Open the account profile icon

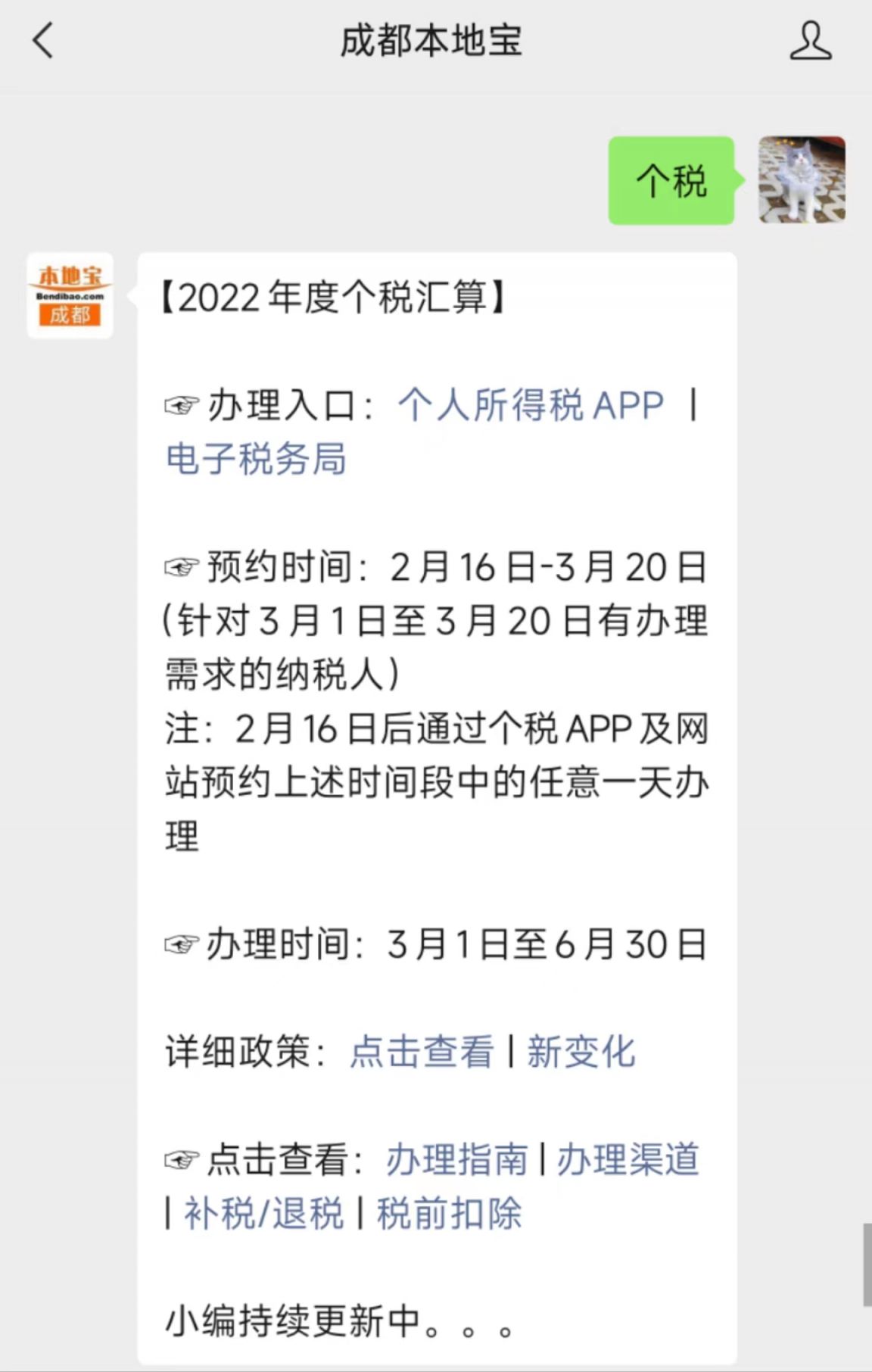[x=810, y=41]
